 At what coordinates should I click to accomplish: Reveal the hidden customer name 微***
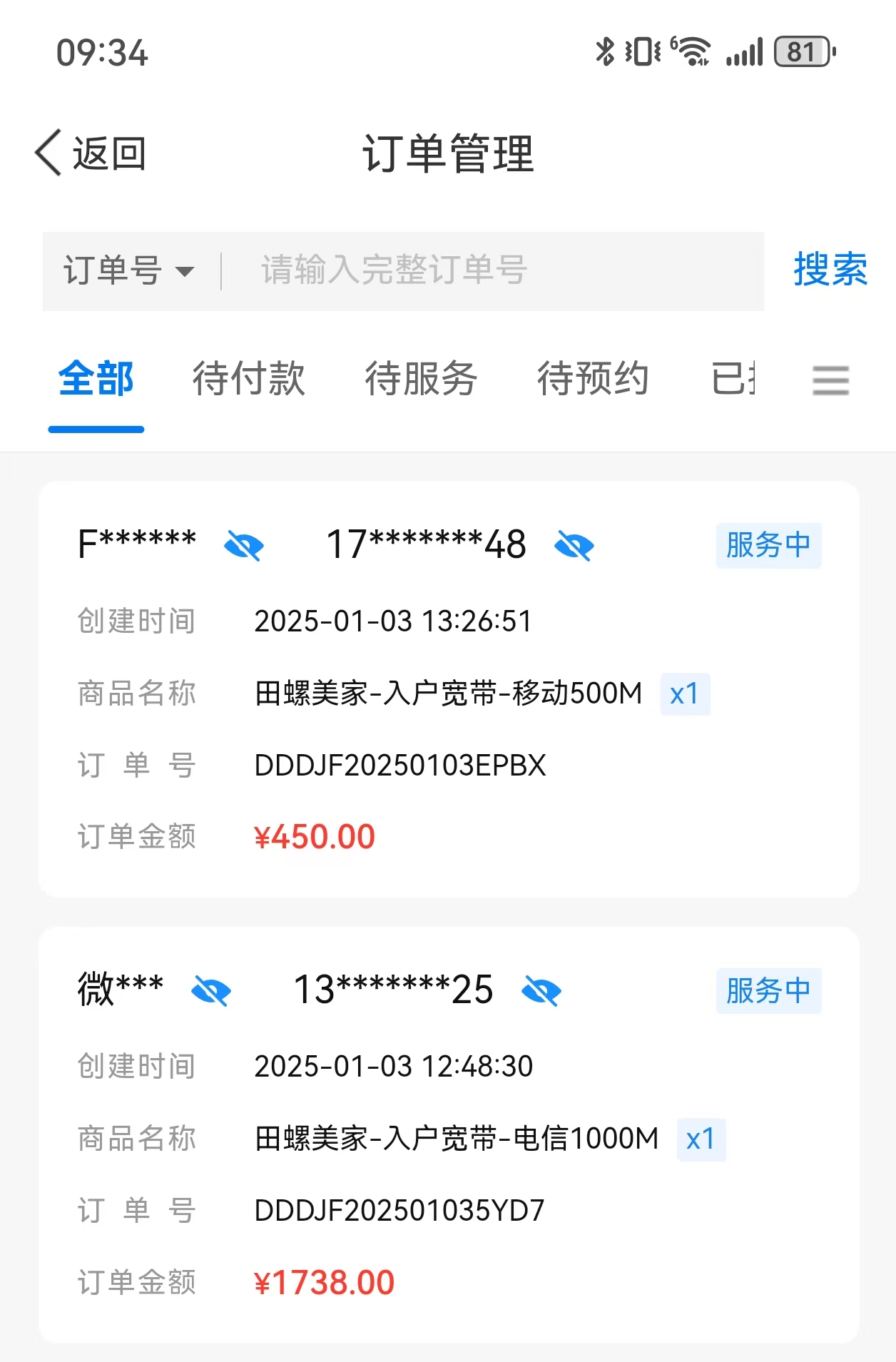pos(211,991)
